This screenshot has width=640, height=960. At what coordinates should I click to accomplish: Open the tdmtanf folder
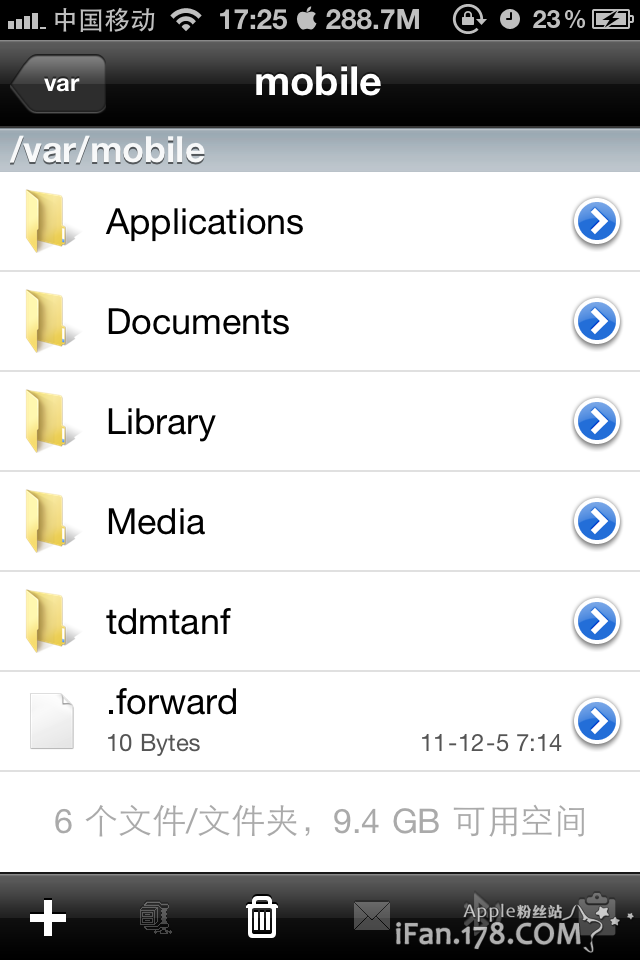click(169, 622)
